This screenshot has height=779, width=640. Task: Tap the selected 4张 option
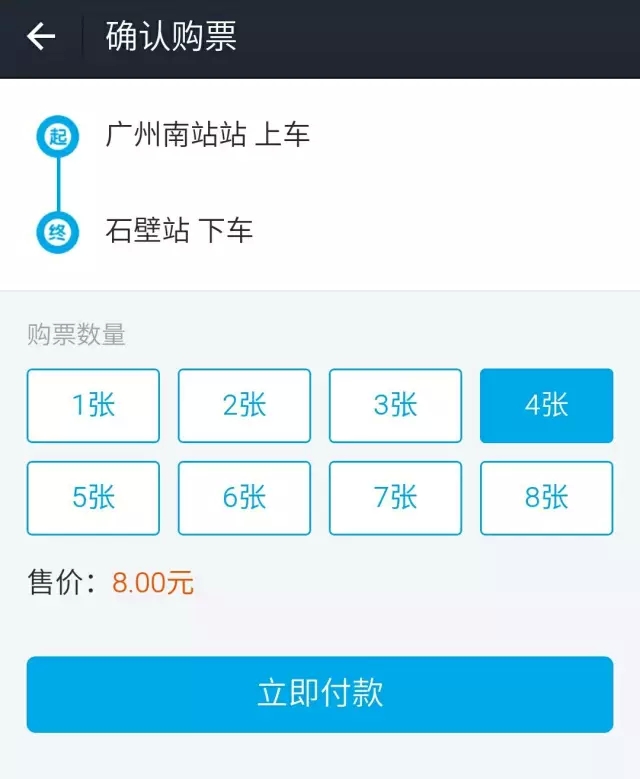point(546,405)
